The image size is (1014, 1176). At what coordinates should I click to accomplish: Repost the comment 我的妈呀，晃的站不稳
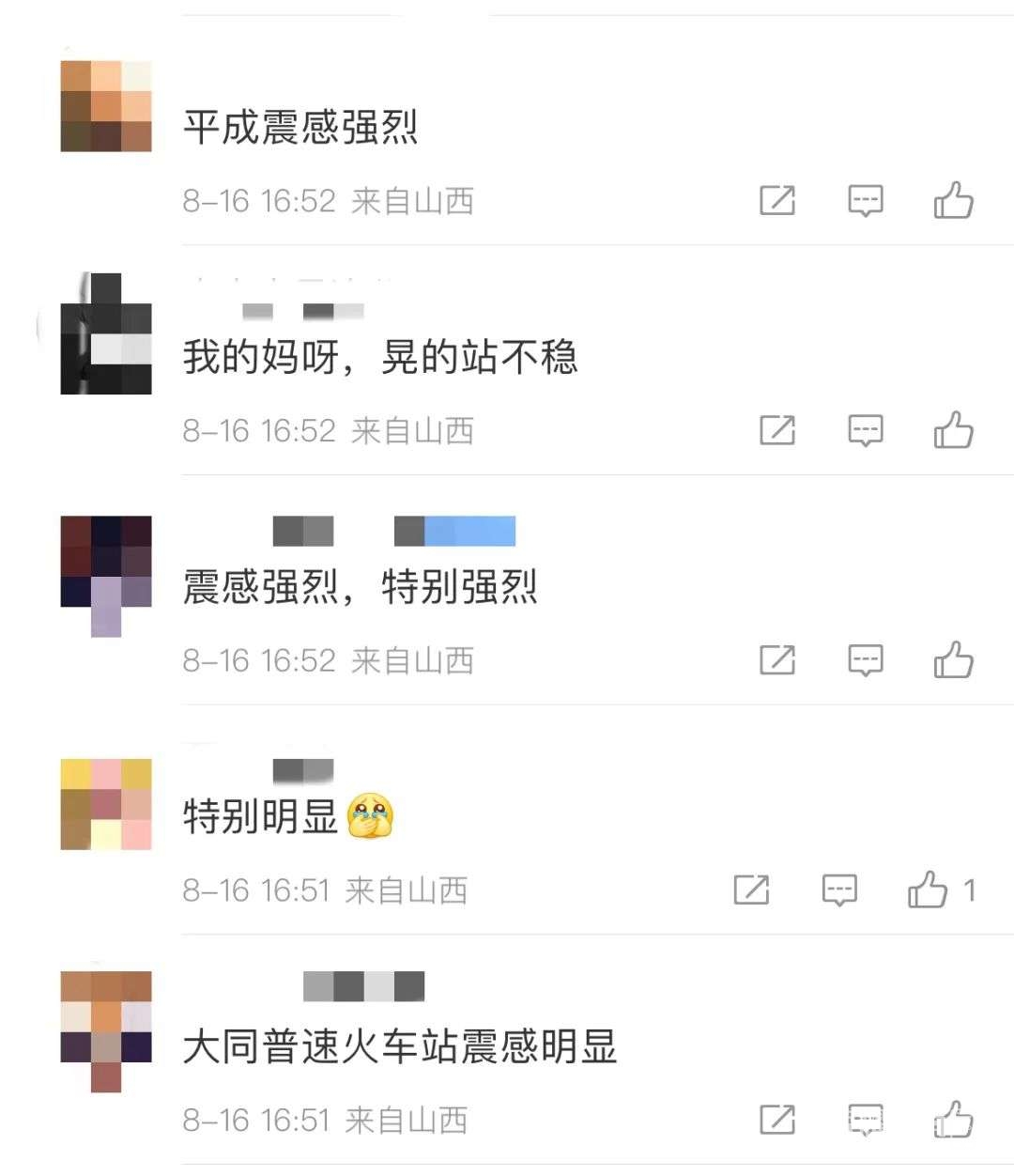[777, 430]
